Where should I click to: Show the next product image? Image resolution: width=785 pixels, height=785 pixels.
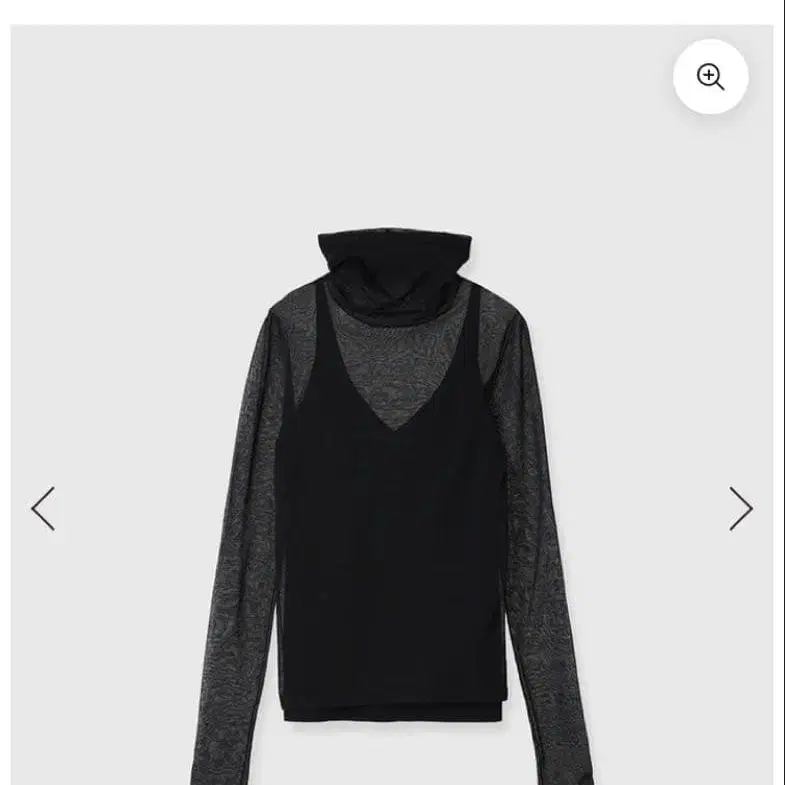pos(740,509)
